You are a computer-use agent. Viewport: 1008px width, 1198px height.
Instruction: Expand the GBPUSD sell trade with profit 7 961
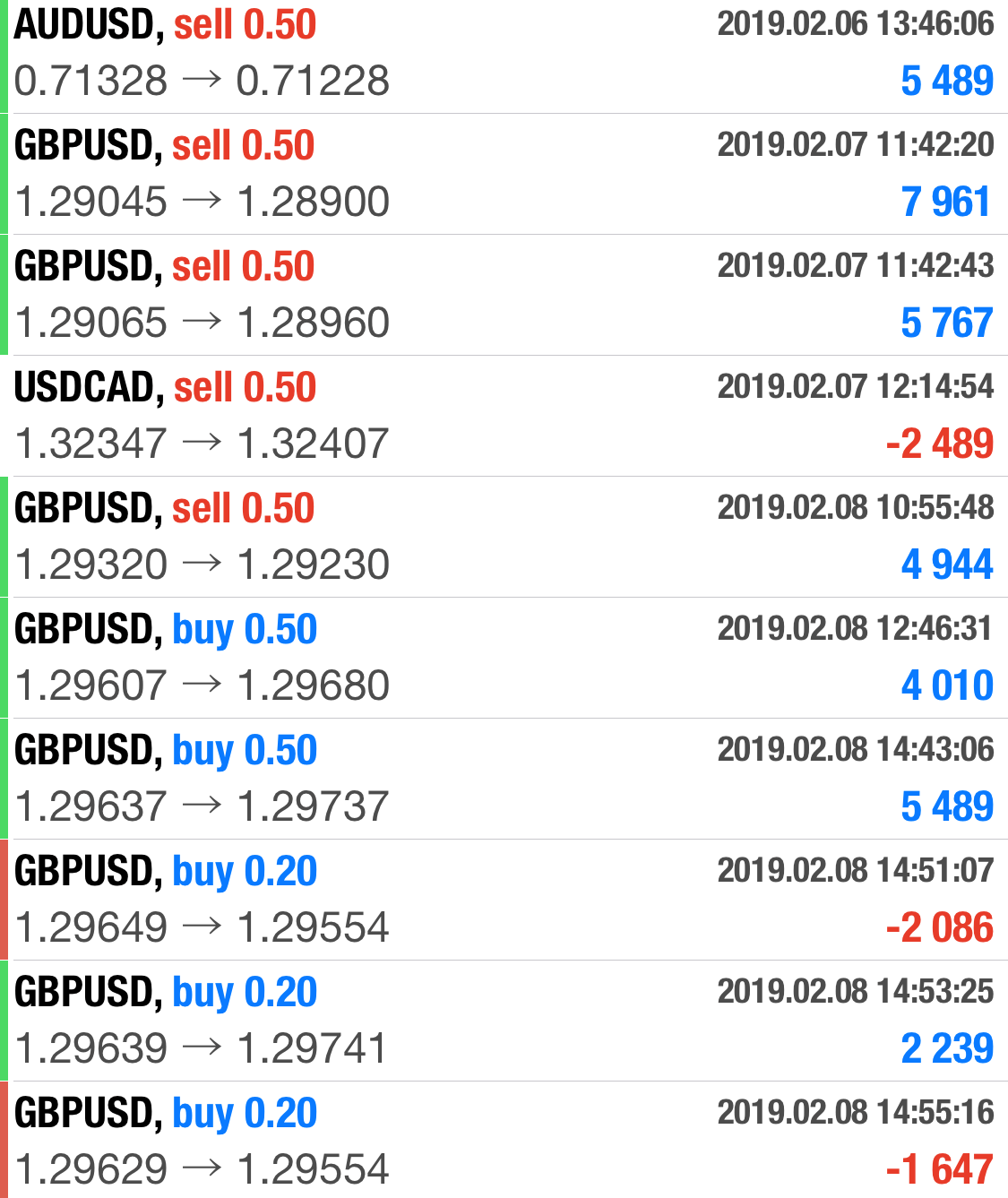tap(504, 174)
